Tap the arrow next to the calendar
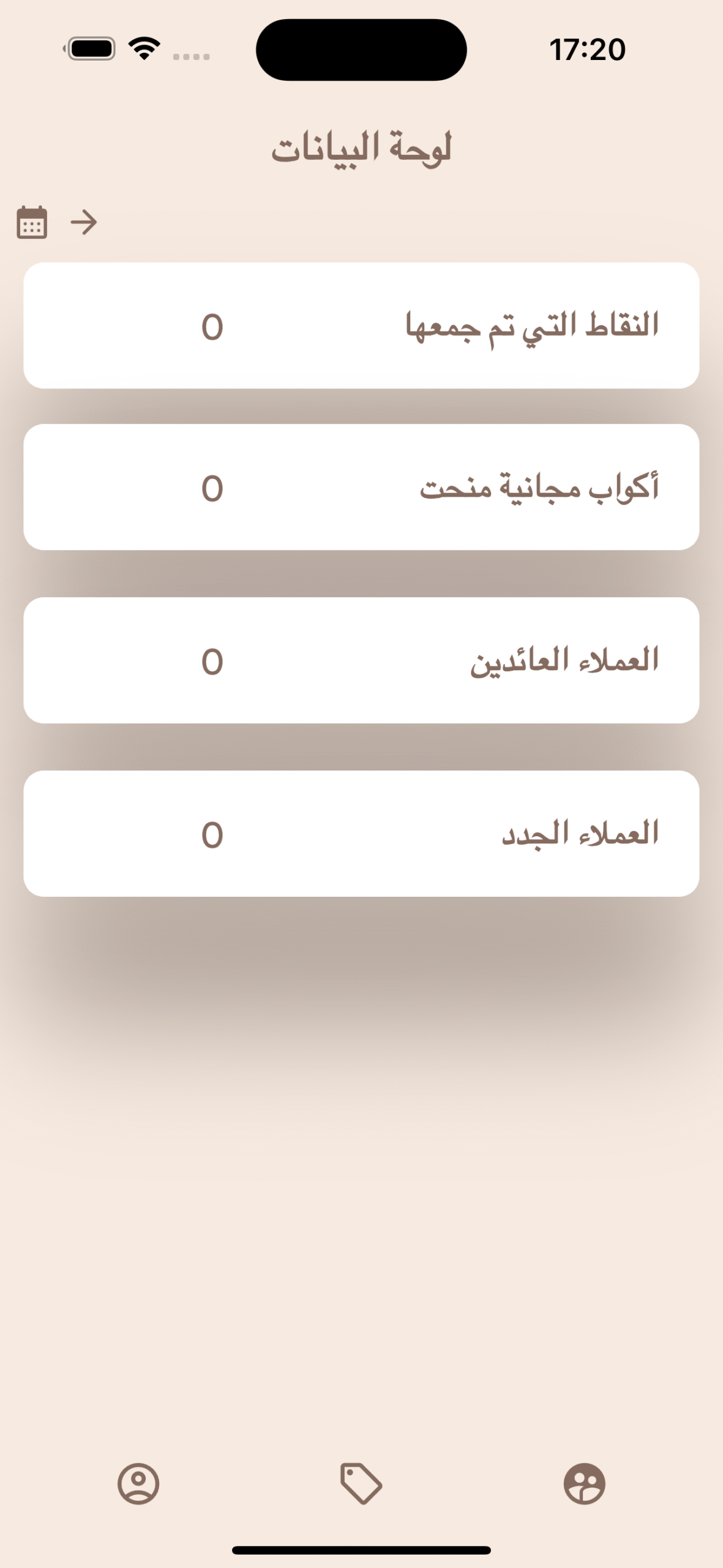Image resolution: width=723 pixels, height=1568 pixels. pyautogui.click(x=84, y=222)
